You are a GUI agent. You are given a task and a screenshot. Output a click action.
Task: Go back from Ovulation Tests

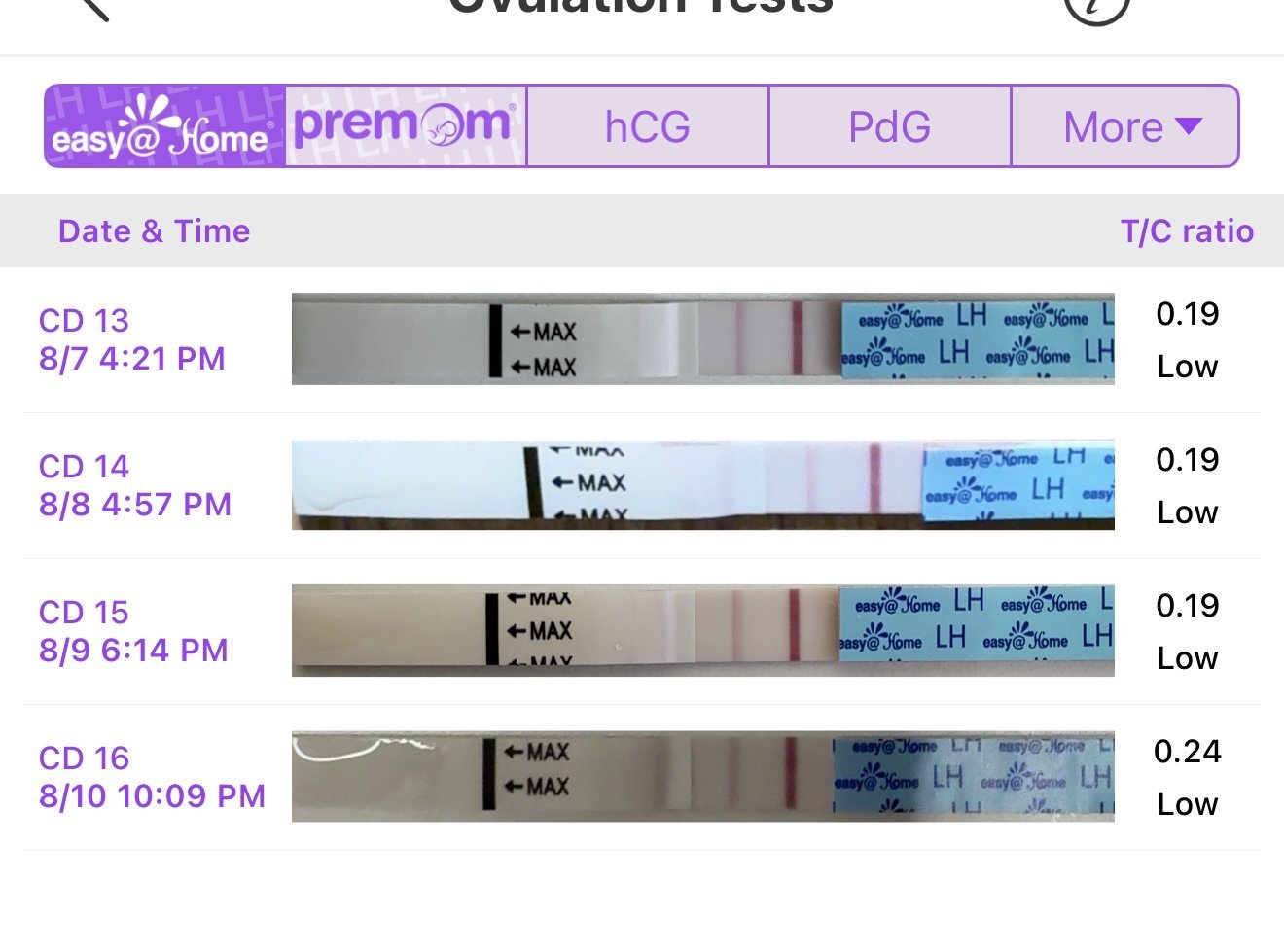point(94,8)
